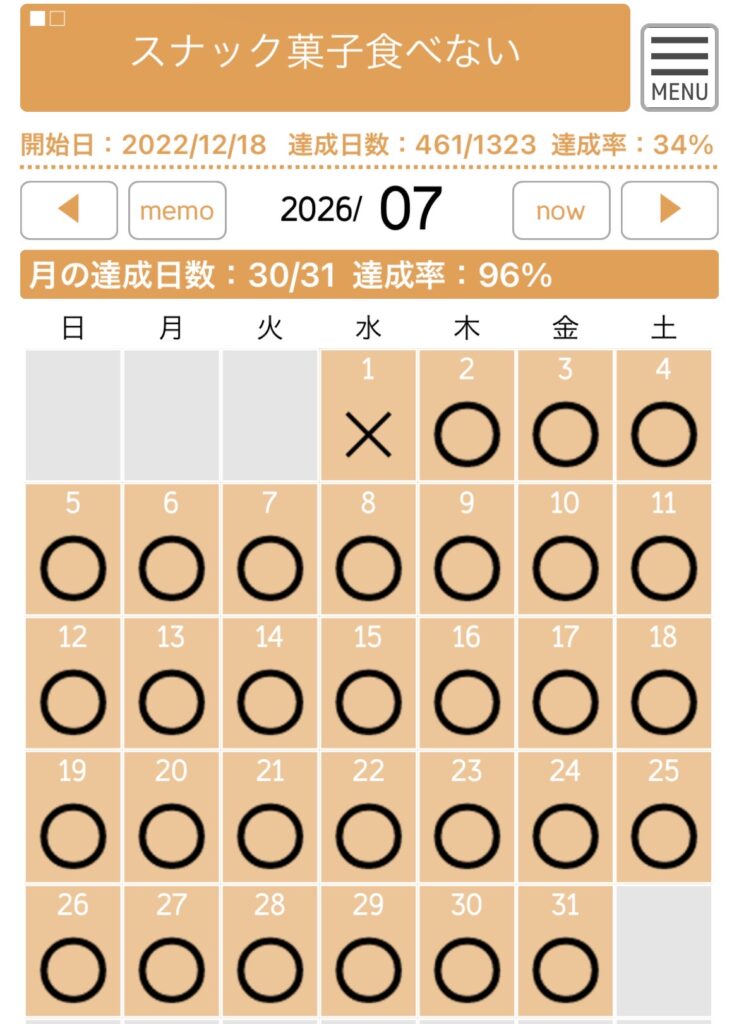Screen dimensions: 739x1024
Task: Go to the next month
Action: (x=670, y=210)
